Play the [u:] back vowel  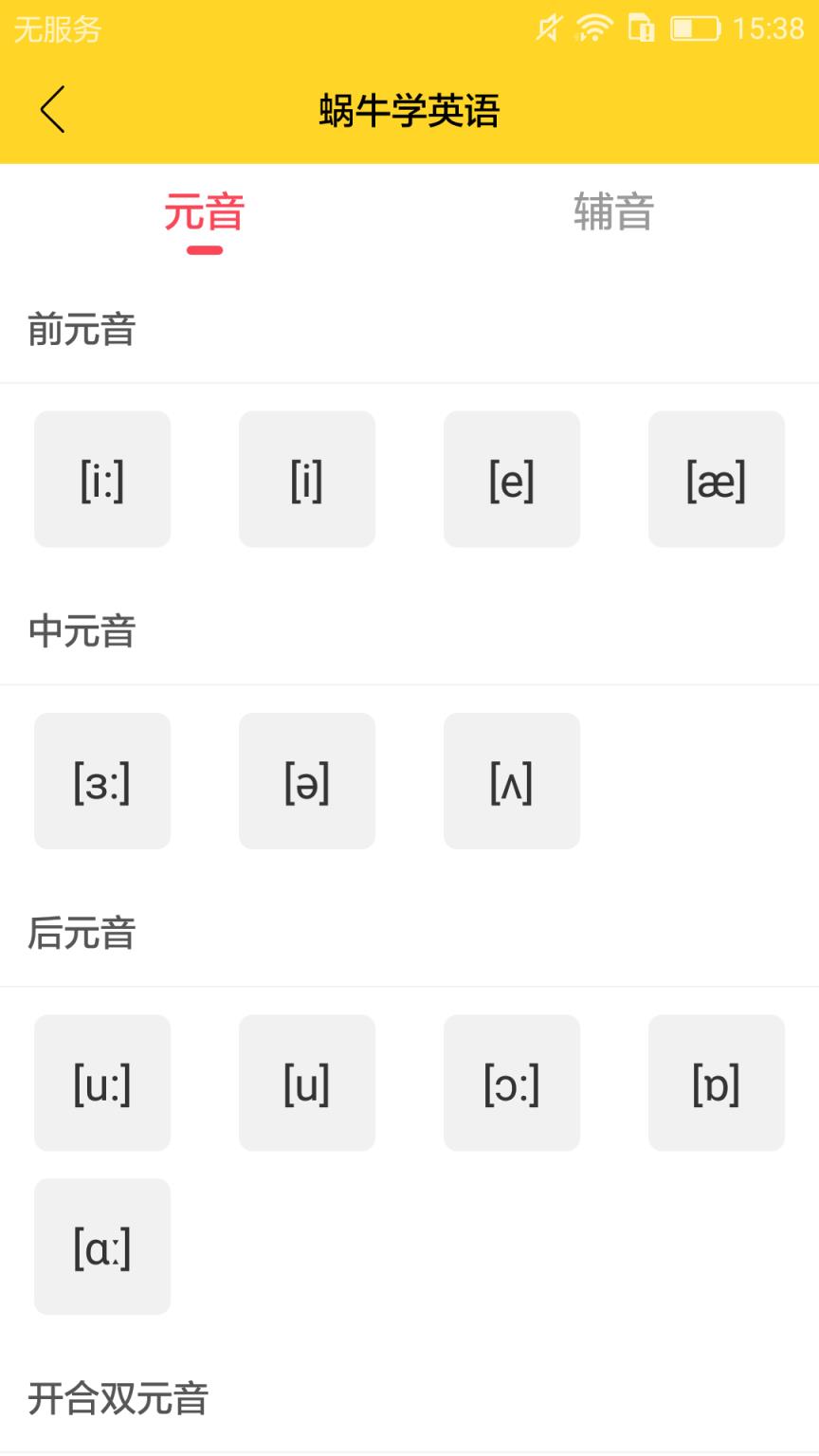[x=101, y=1083]
